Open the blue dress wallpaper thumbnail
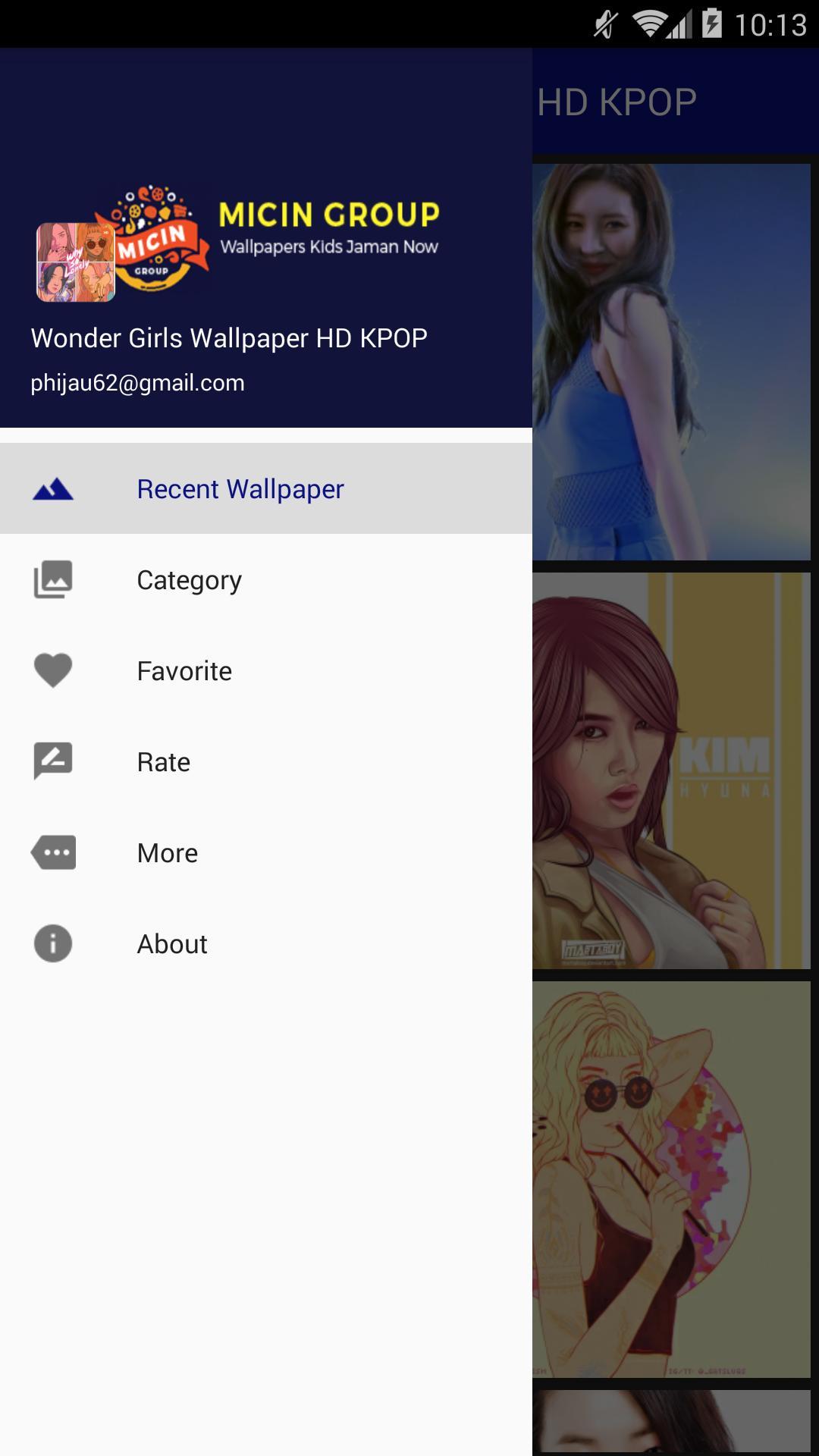The image size is (819, 1456). pyautogui.click(x=672, y=362)
